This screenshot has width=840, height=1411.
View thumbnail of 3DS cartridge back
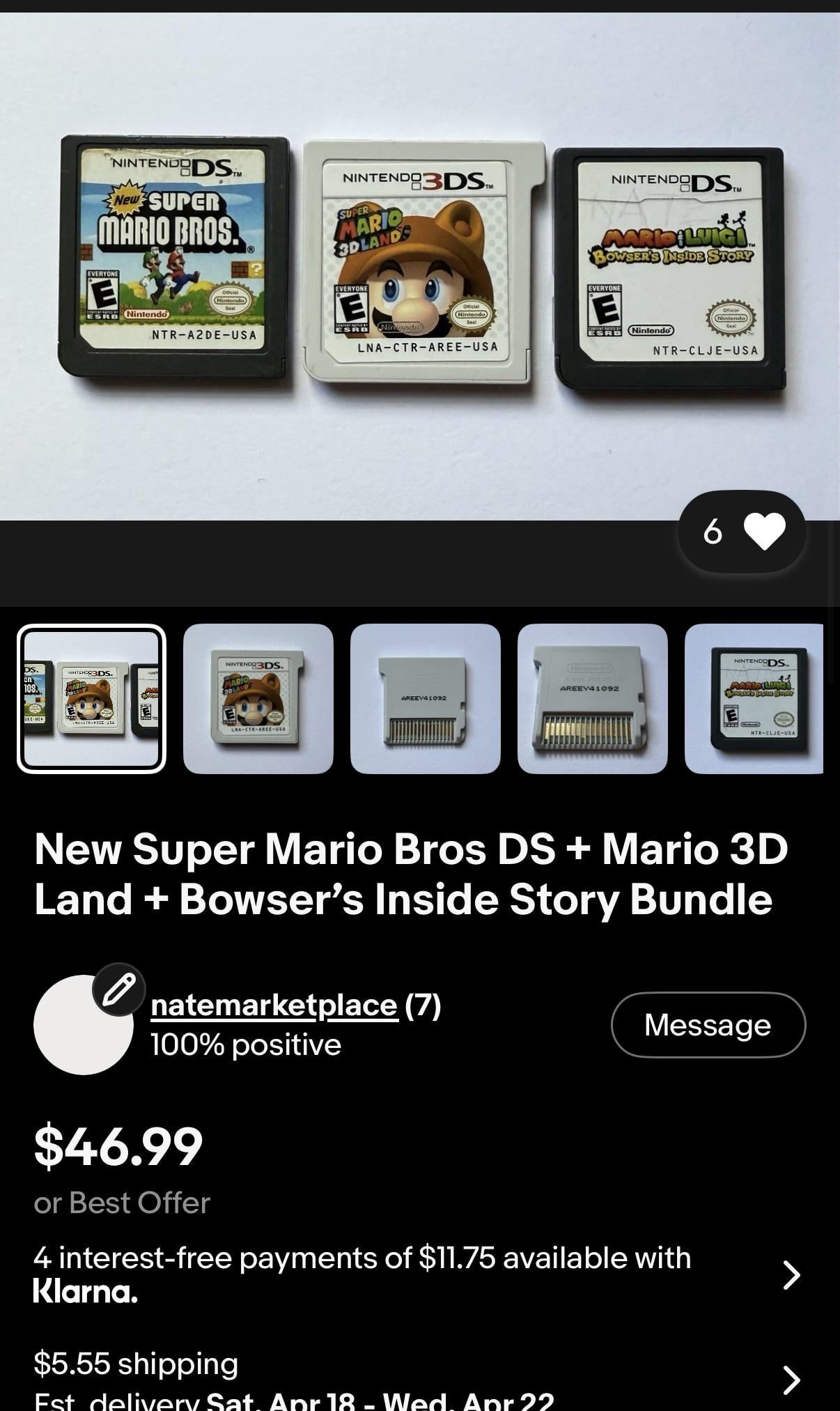tap(425, 698)
